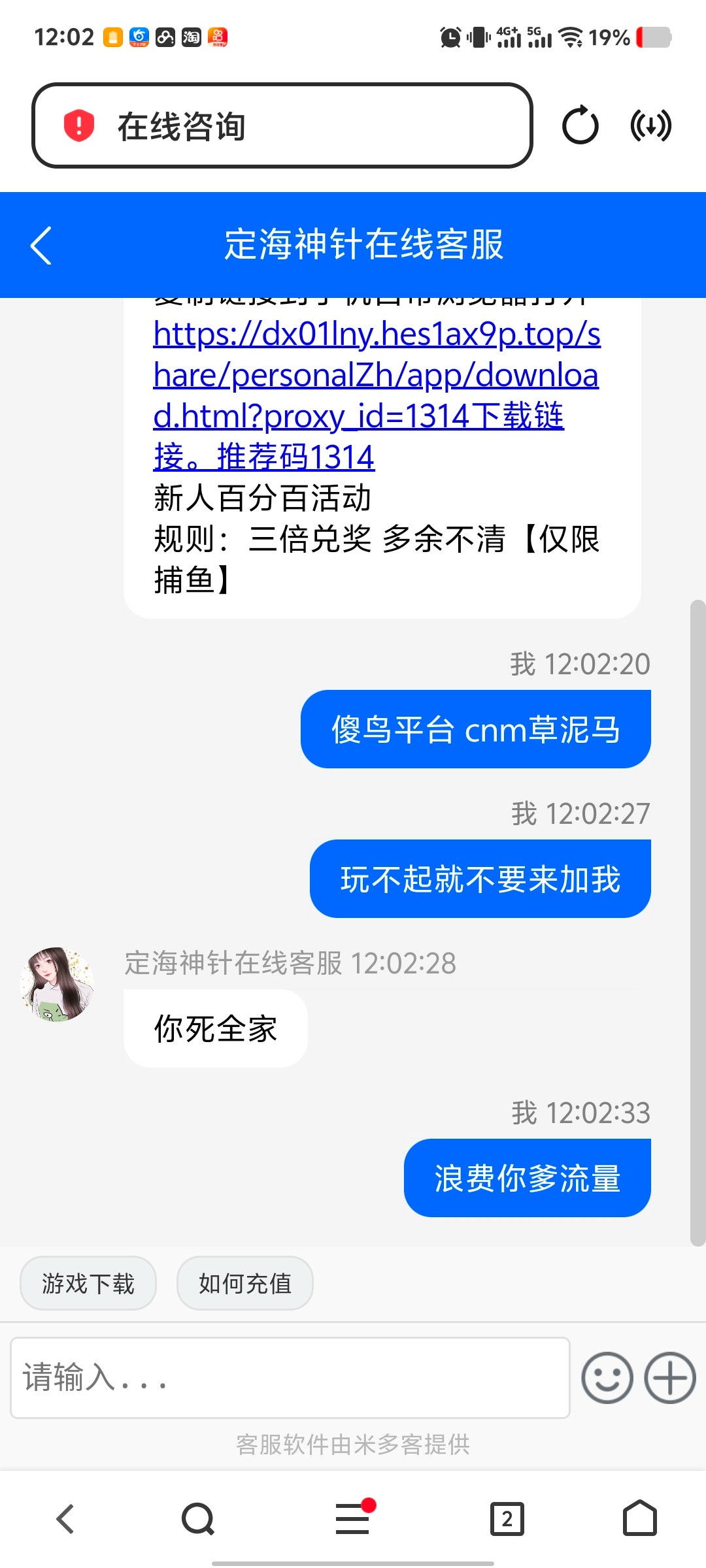Open browser search from bottom navigation
Screen dimensions: 706x1568
(197, 1518)
